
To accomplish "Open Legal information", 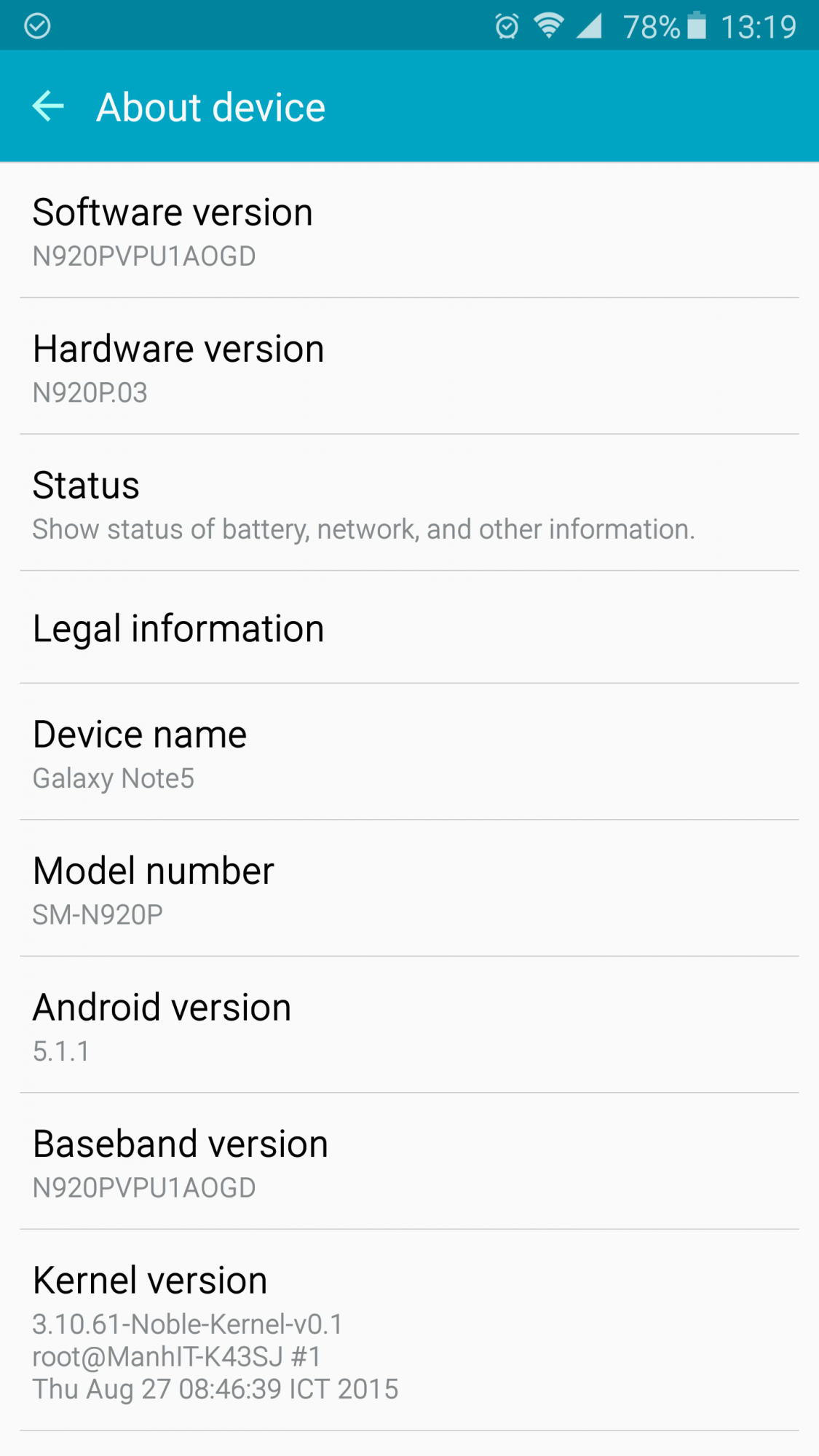I will (x=409, y=628).
